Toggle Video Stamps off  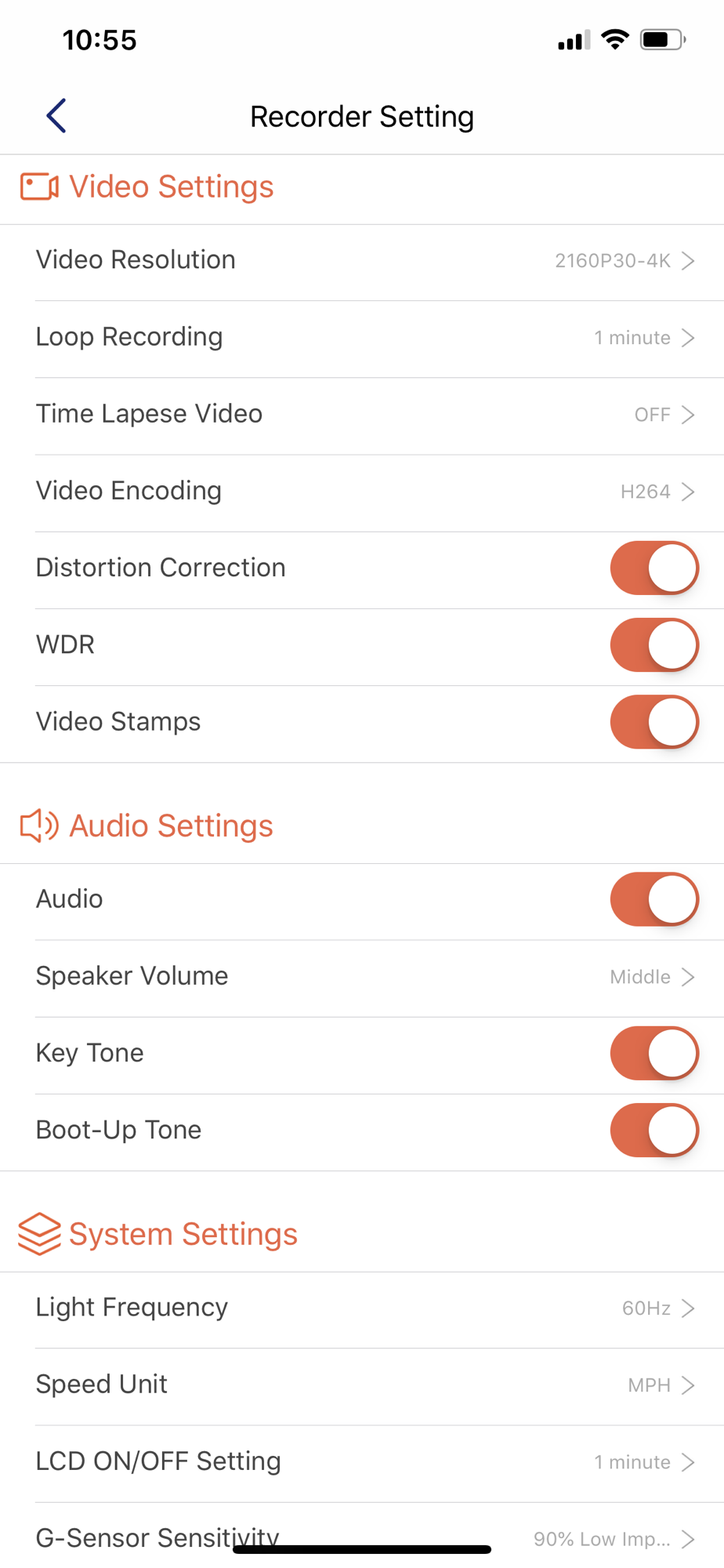[x=654, y=721]
